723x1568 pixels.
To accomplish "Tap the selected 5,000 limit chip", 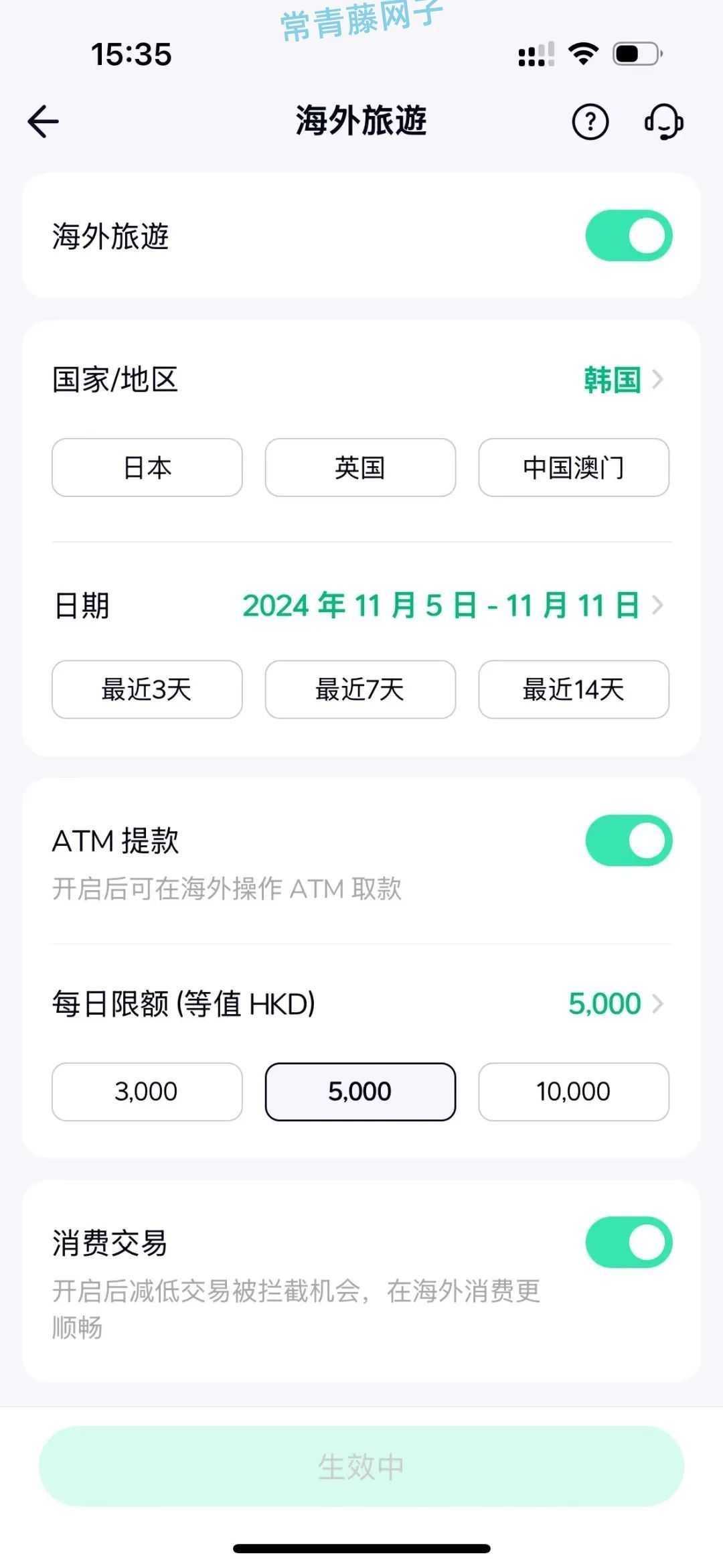I will (360, 1092).
